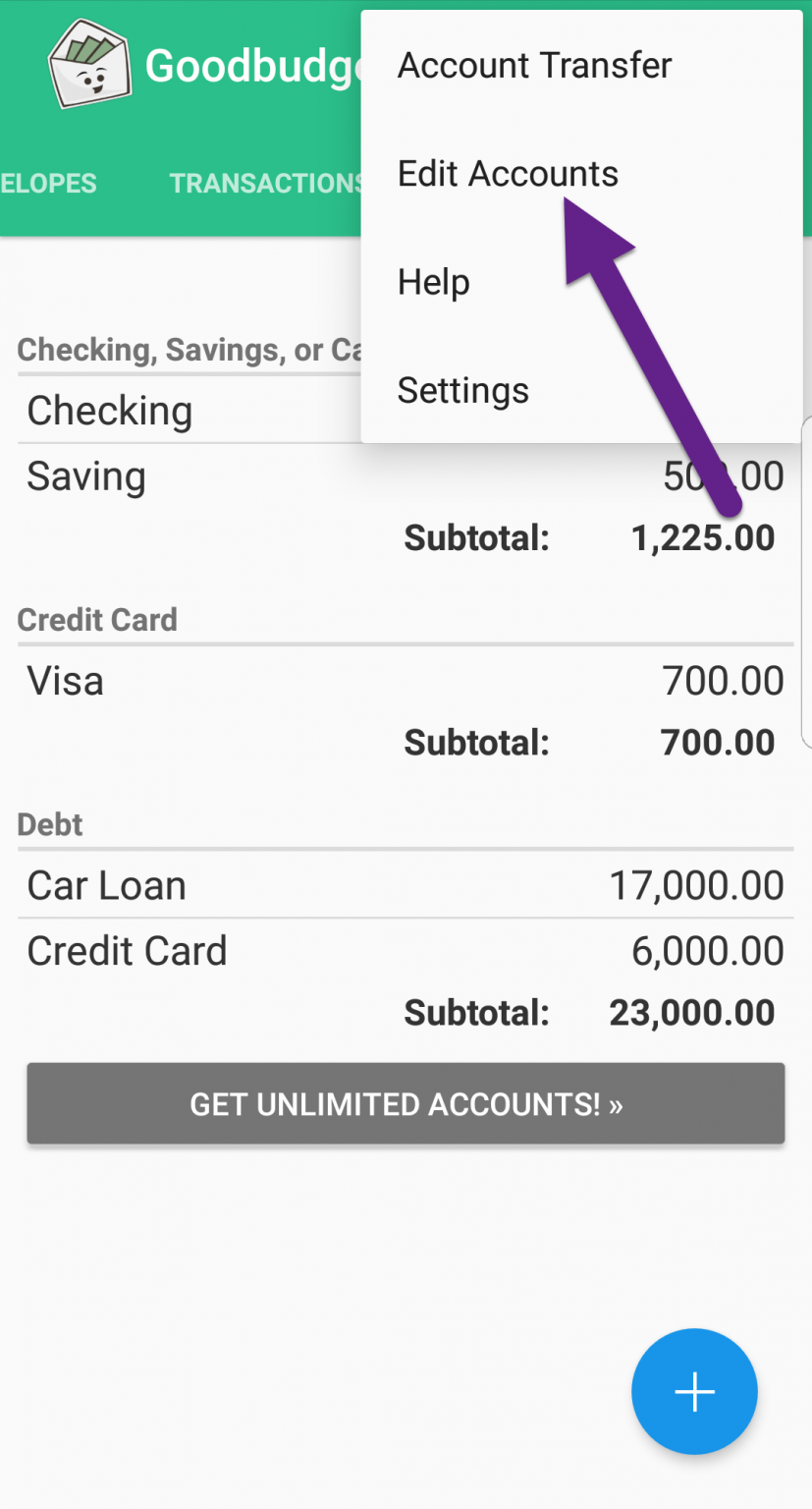This screenshot has height=1509, width=812.
Task: Open Settings from the dropdown menu
Action: pyautogui.click(x=462, y=390)
